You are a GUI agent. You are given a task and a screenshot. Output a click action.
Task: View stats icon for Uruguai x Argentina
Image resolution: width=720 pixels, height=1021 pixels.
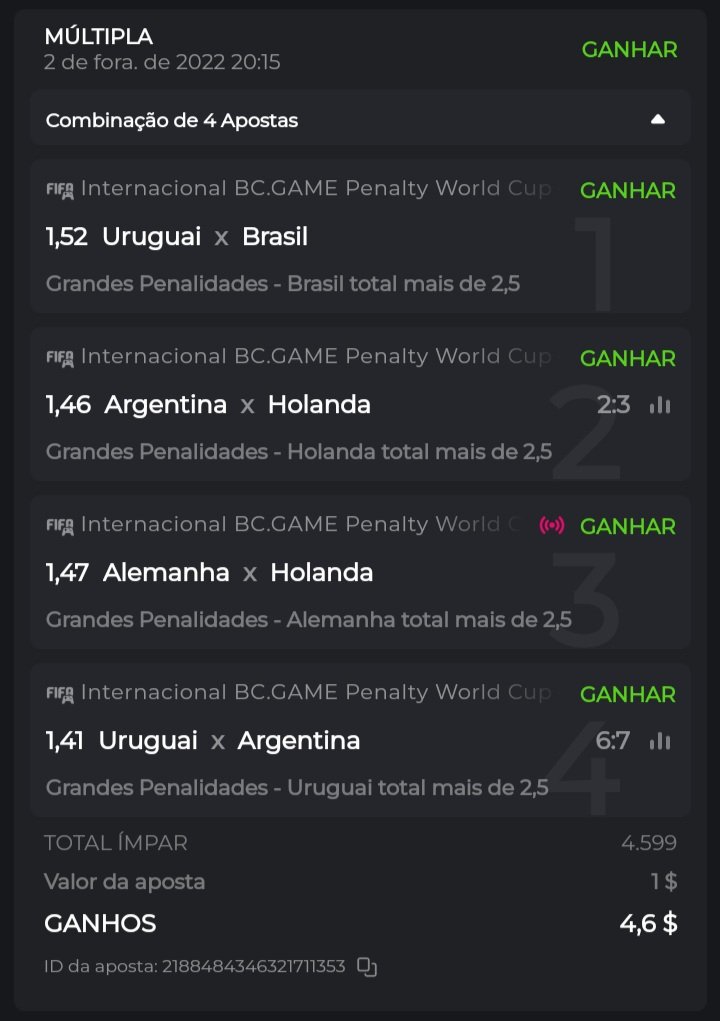click(x=660, y=741)
